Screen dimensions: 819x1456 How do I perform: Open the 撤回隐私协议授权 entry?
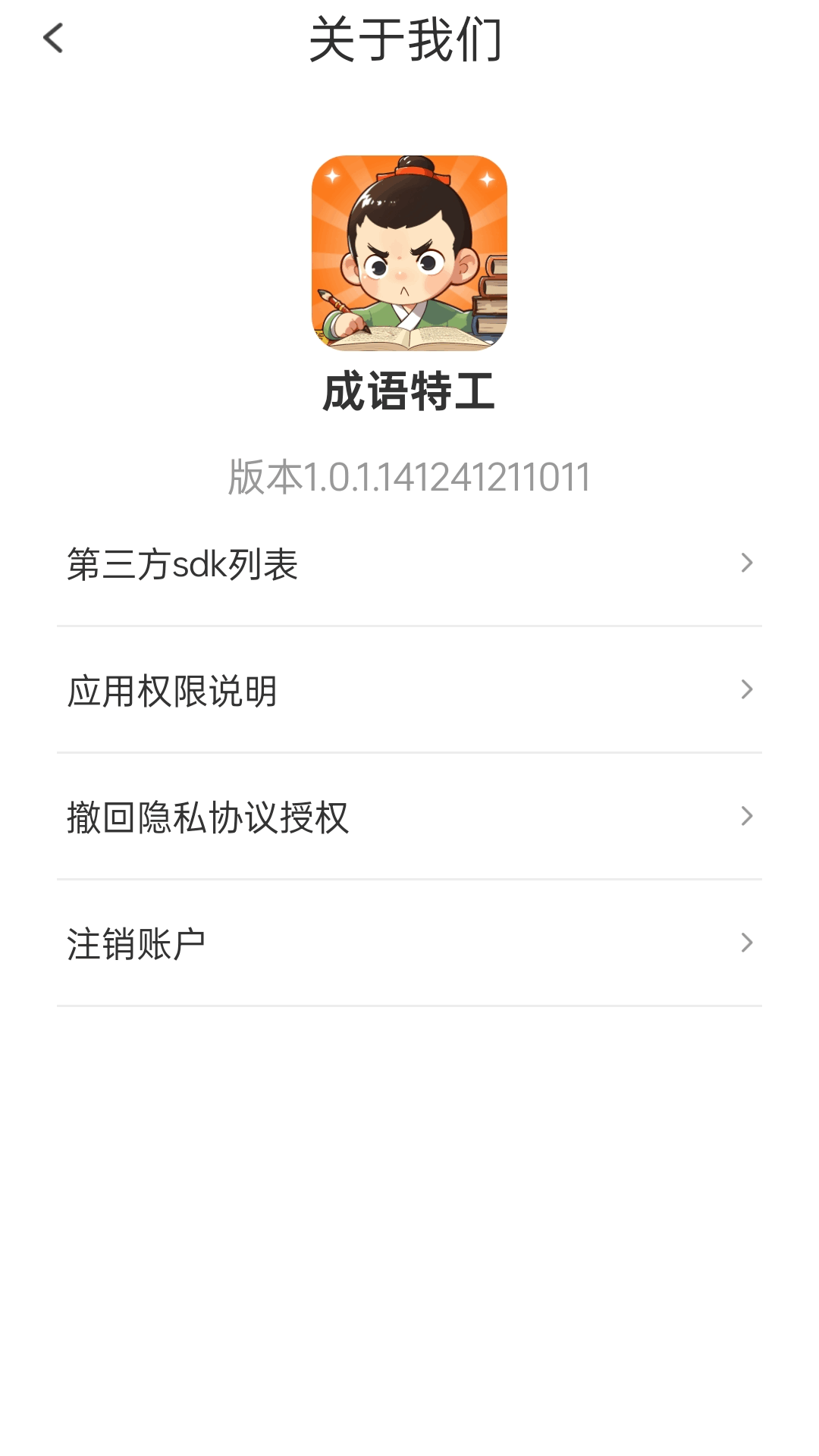[x=409, y=816]
